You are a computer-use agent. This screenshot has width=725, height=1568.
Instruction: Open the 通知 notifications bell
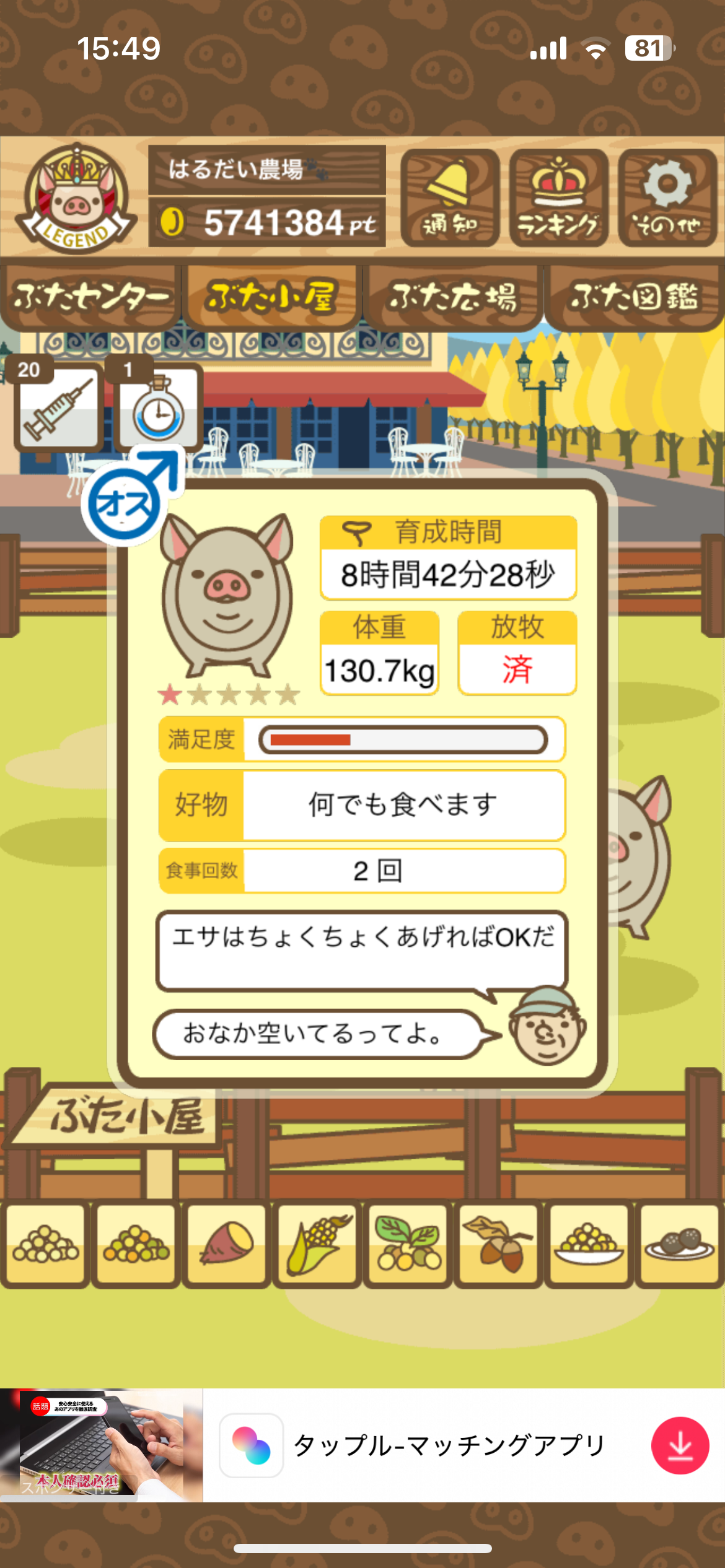pos(450,198)
